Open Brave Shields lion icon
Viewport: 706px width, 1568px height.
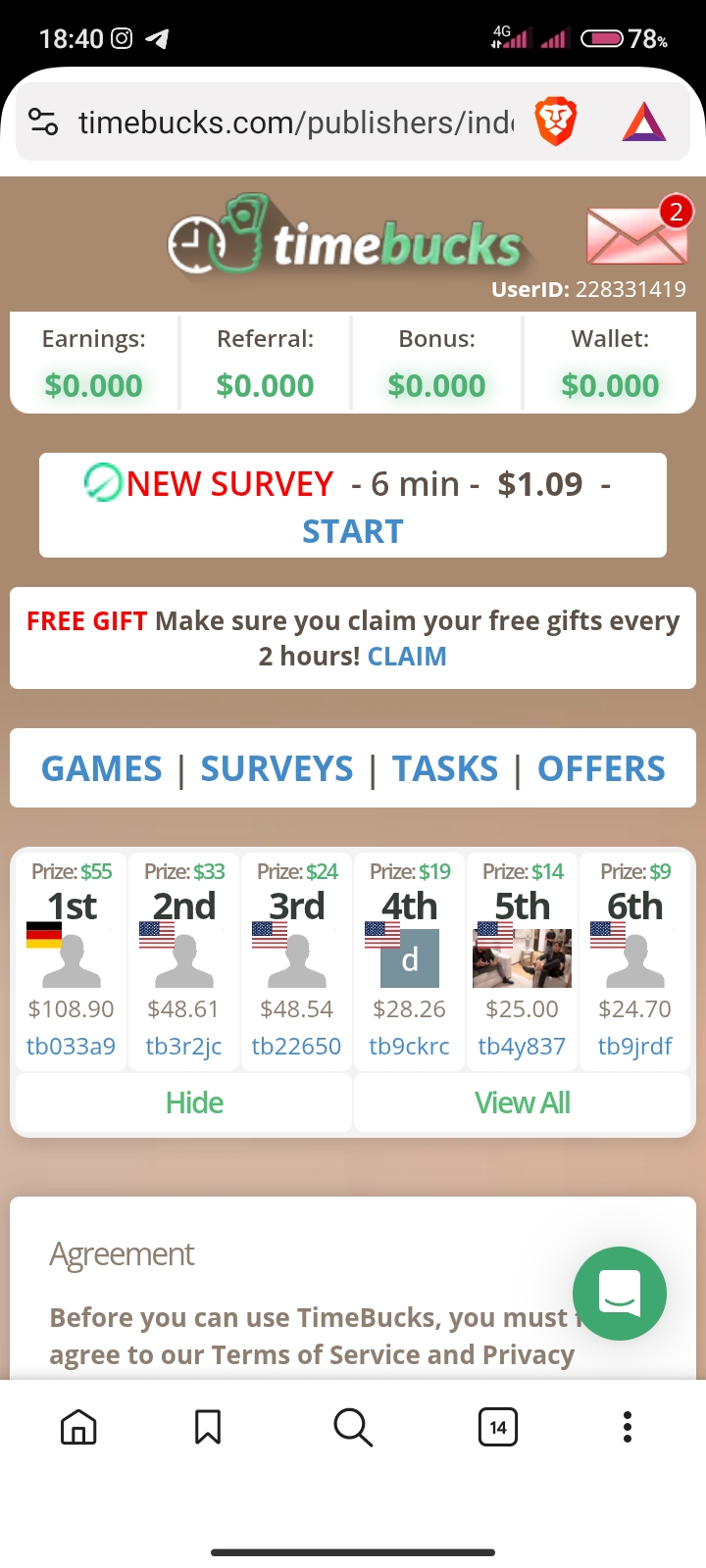point(555,122)
